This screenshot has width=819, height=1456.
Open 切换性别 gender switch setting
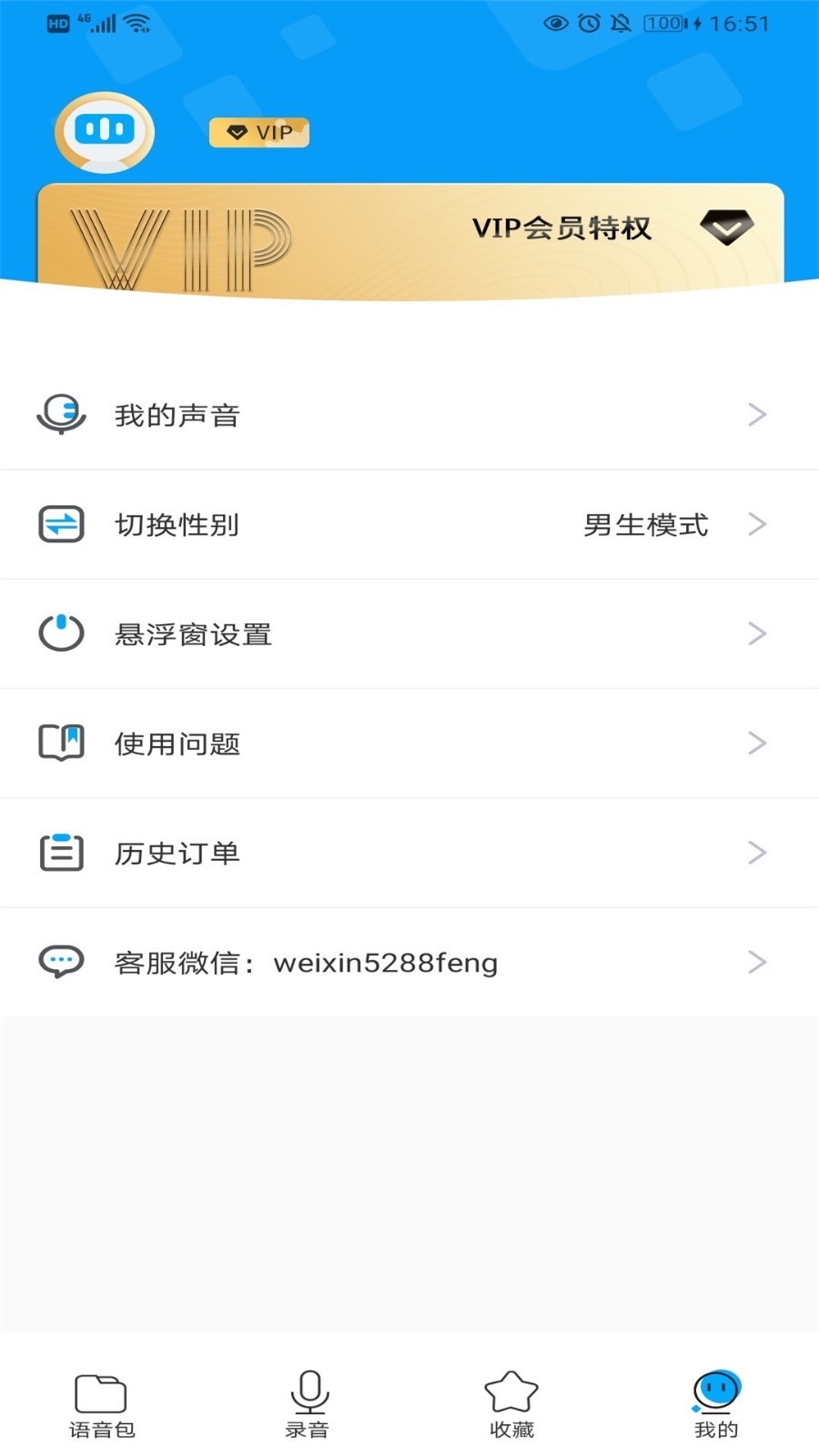click(409, 525)
